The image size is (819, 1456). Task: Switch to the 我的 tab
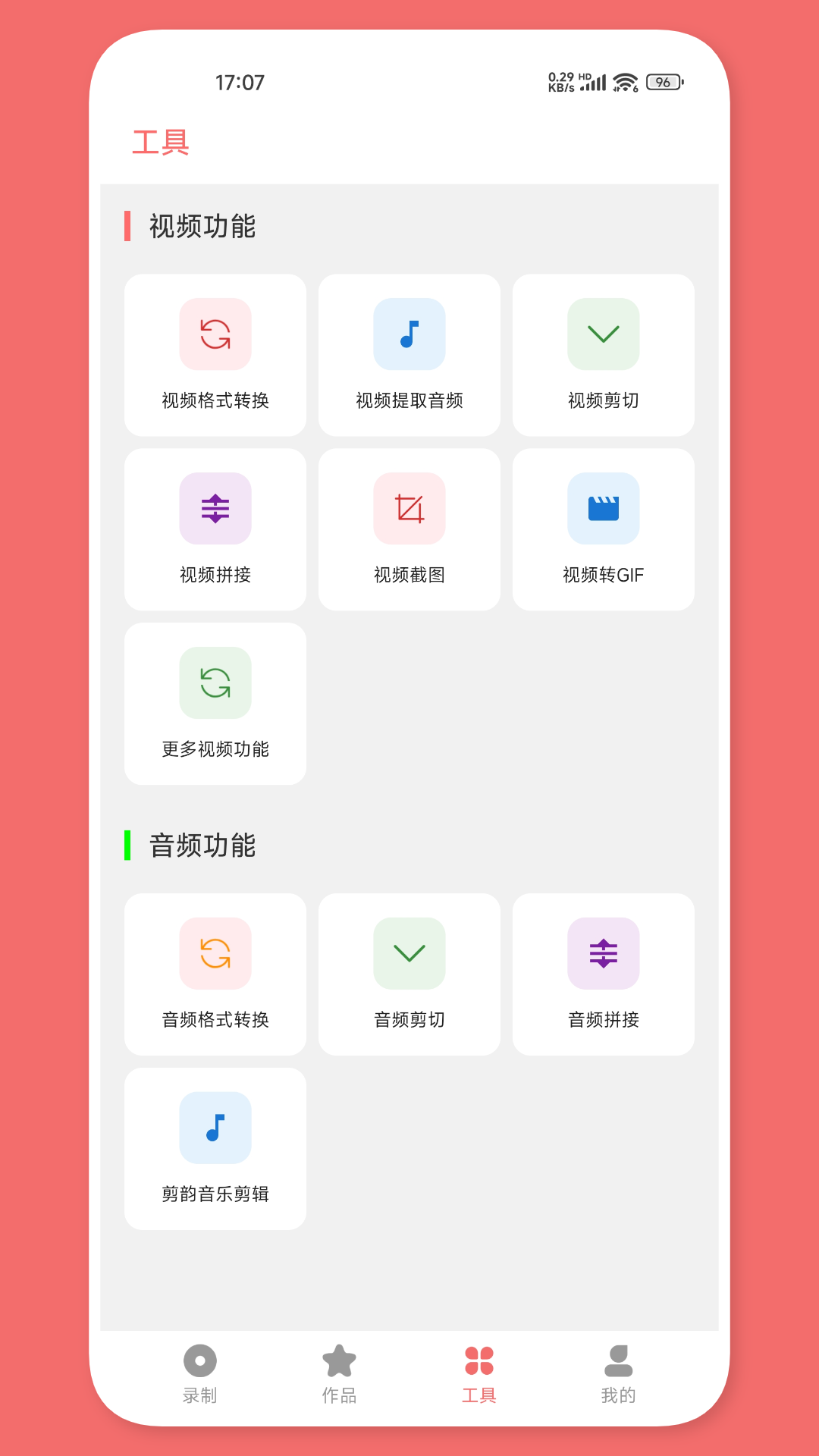[618, 1374]
